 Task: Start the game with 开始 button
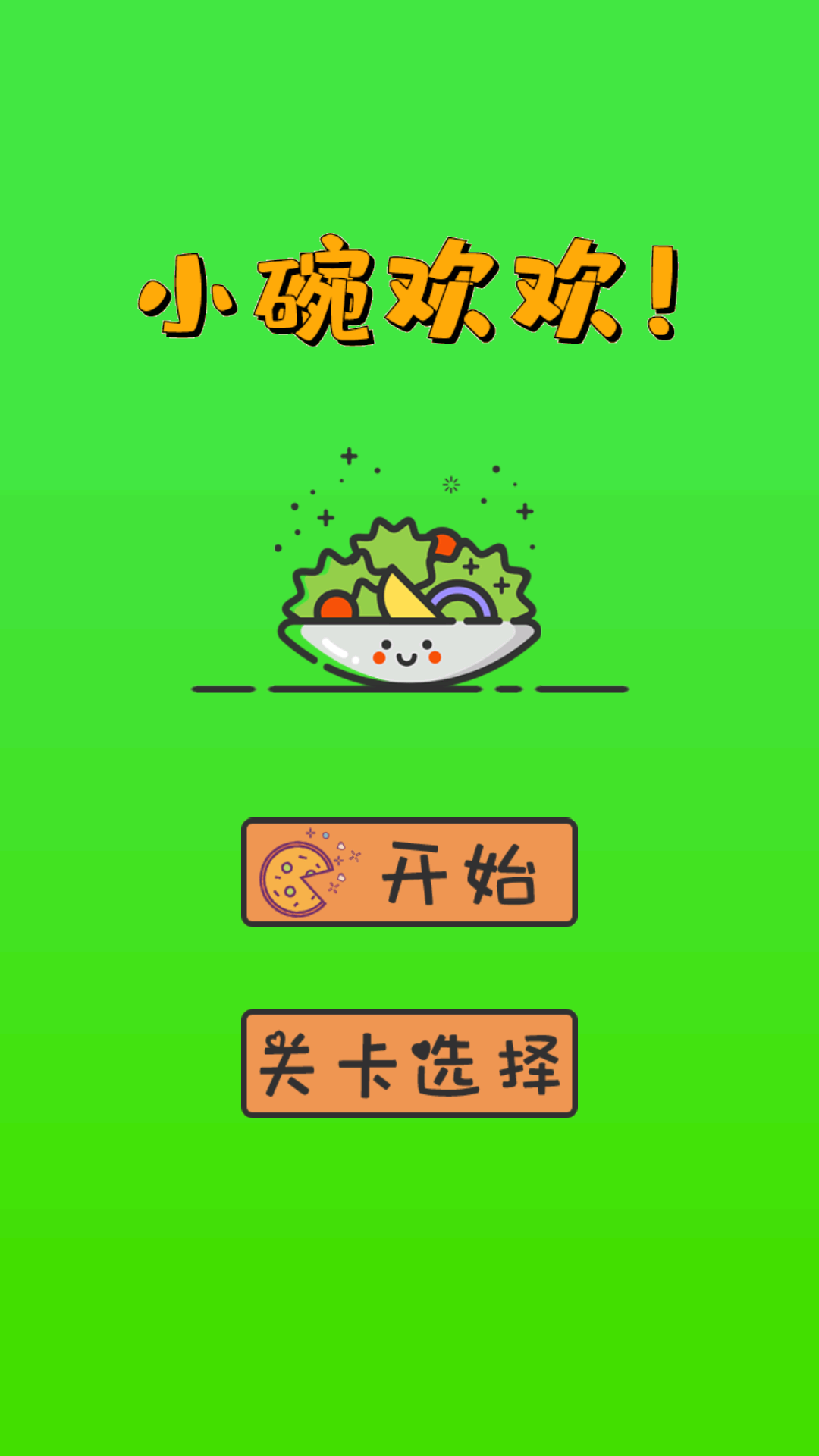point(409,872)
